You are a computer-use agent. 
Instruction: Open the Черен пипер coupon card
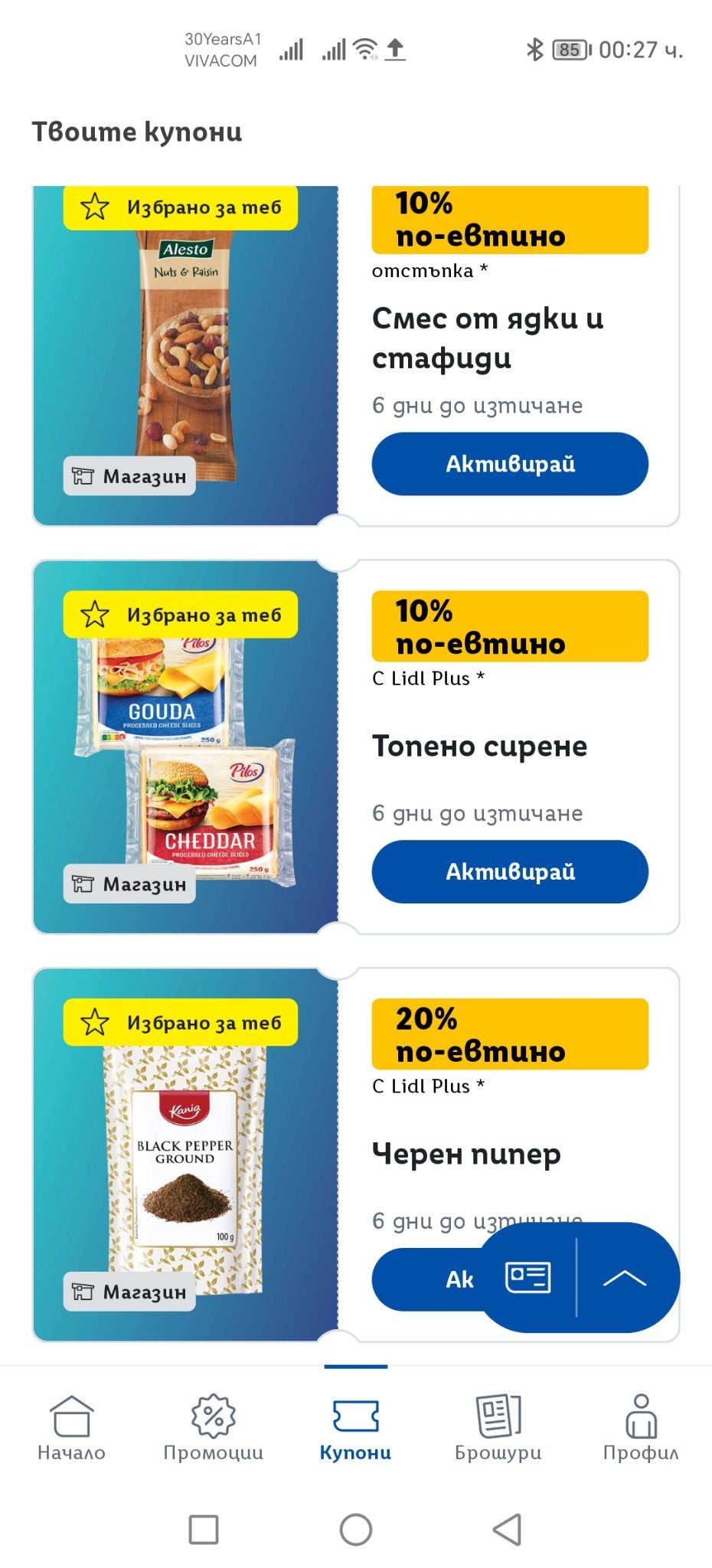point(466,1154)
